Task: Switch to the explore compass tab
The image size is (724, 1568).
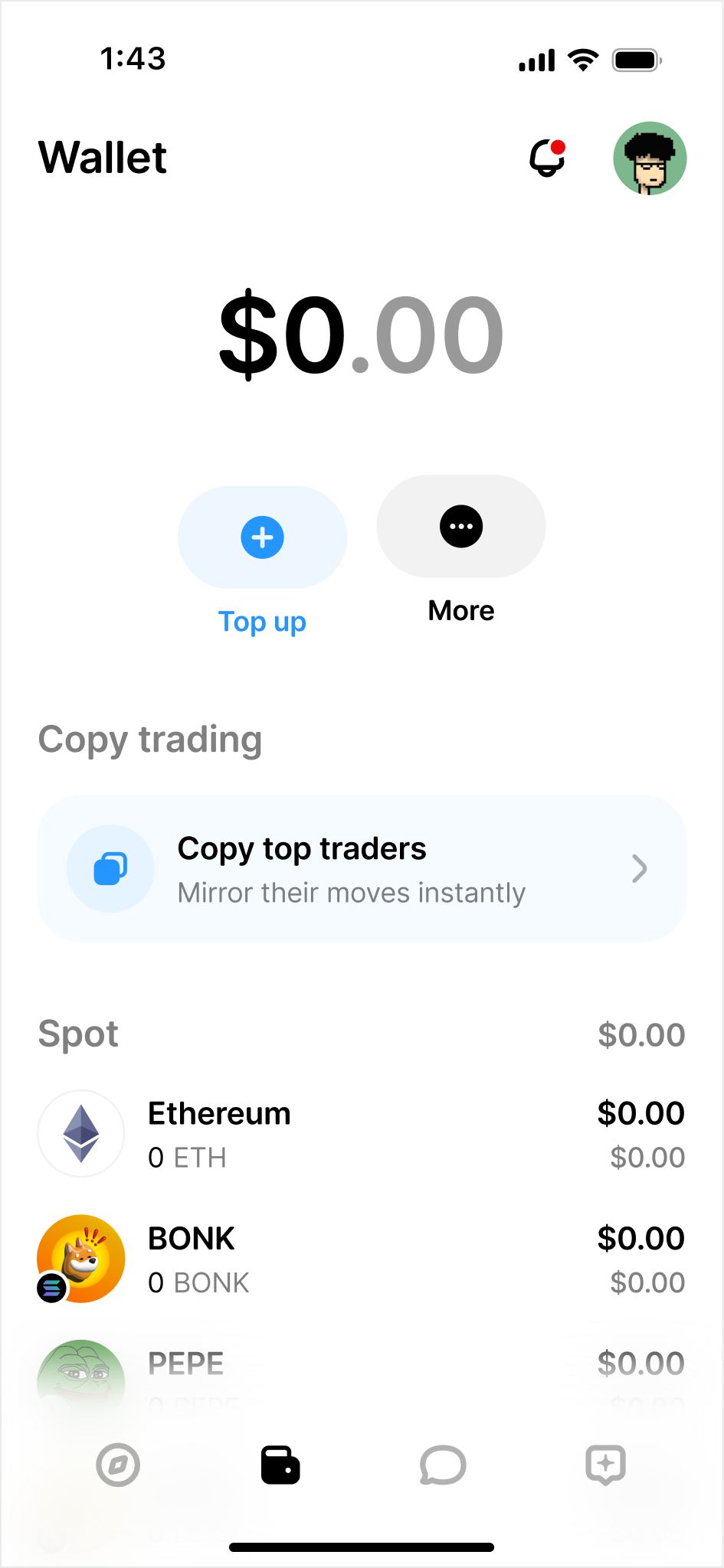Action: [x=118, y=1465]
